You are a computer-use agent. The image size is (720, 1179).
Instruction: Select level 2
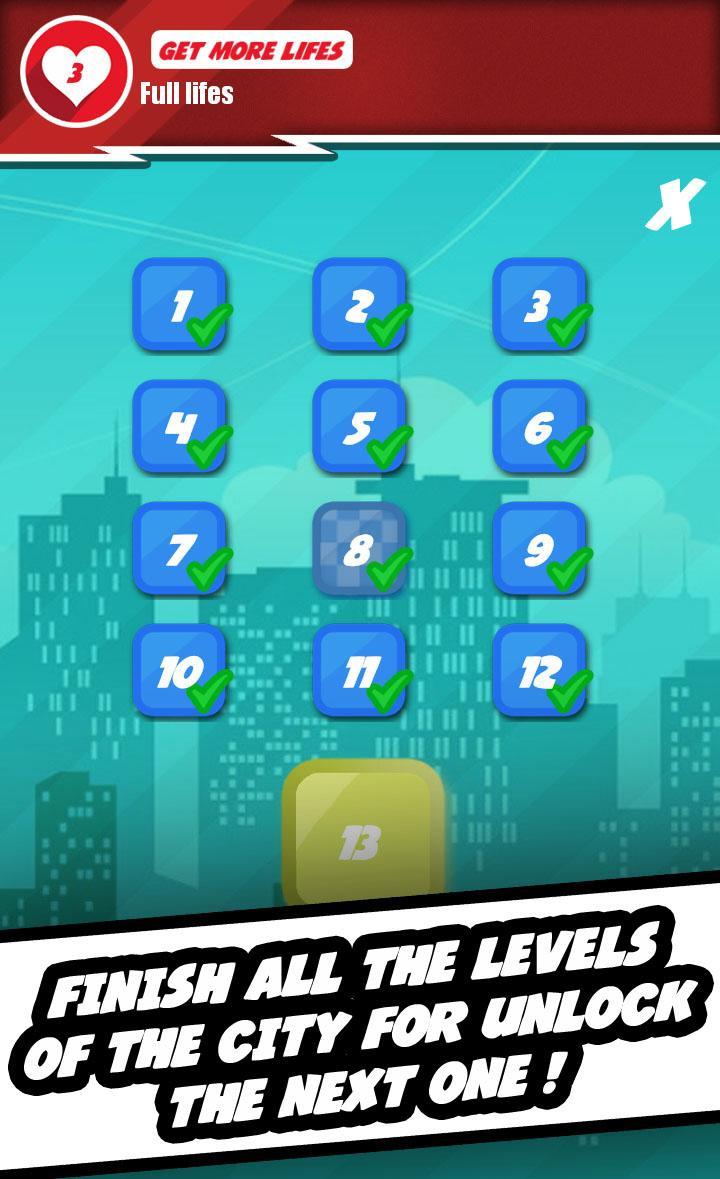360,305
